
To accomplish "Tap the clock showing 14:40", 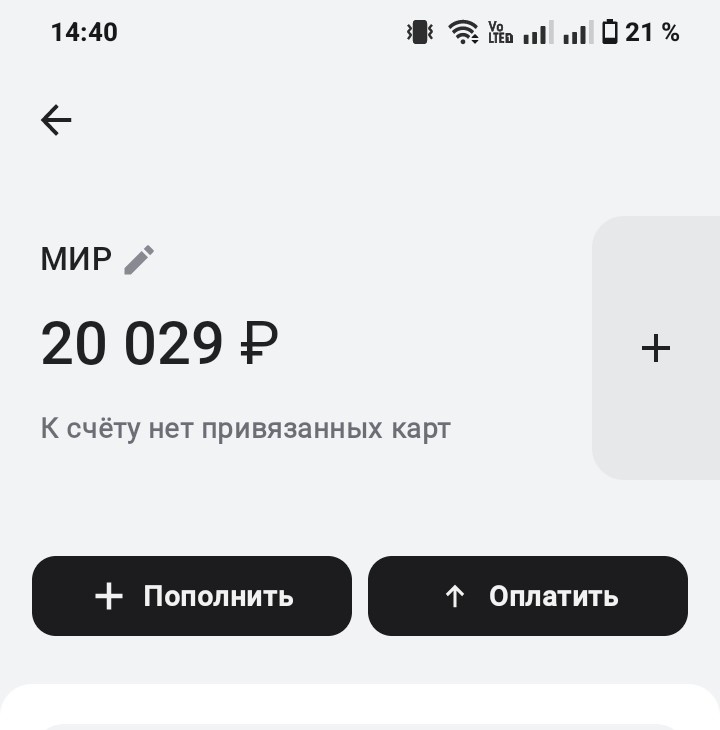I will coord(84,32).
